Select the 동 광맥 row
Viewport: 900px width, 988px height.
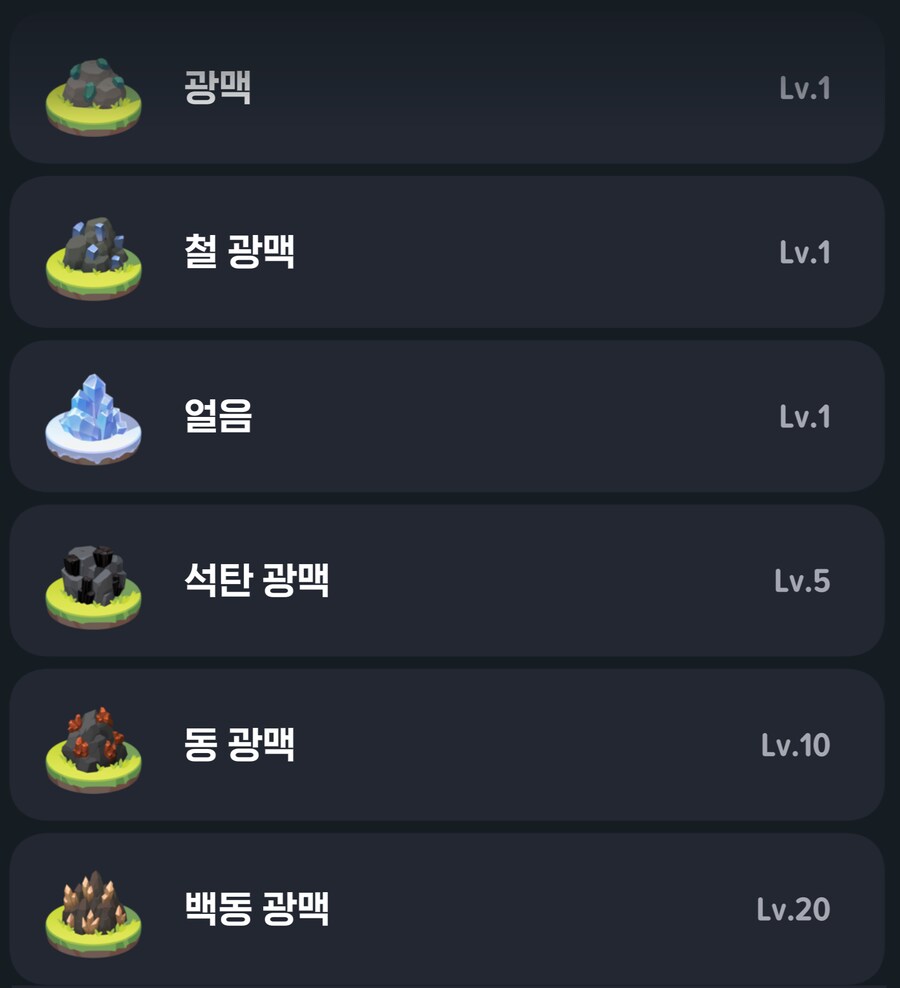[x=450, y=745]
